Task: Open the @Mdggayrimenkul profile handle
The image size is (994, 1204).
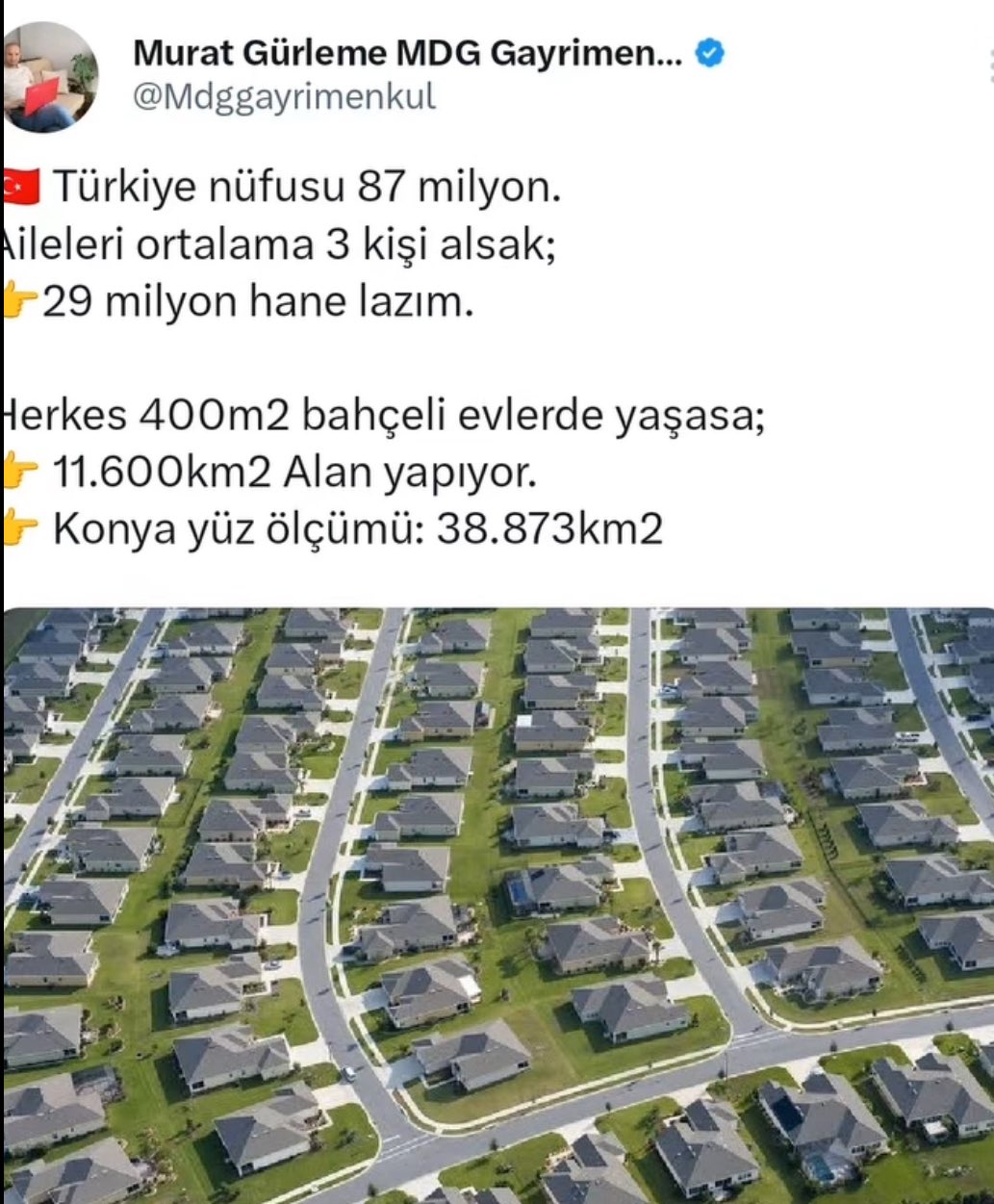Action: coord(284,97)
